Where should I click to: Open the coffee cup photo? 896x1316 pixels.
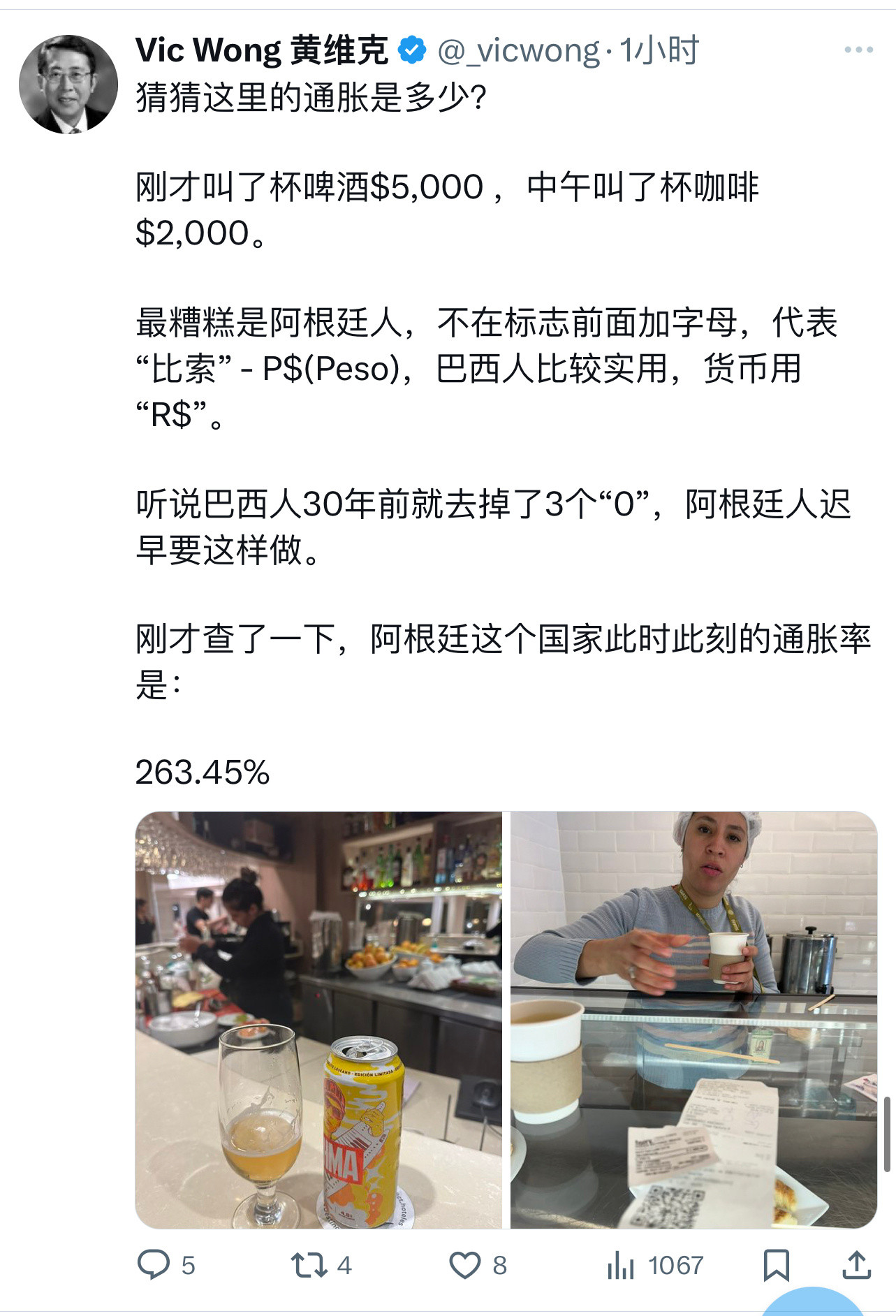click(x=693, y=1019)
